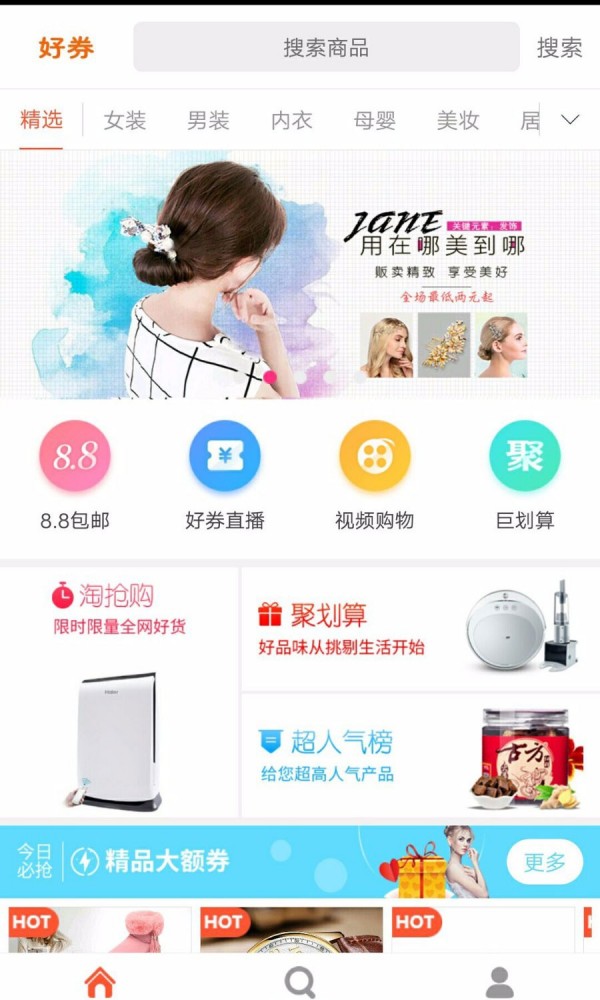This screenshot has height=1000, width=600.
Task: Open the profile tab in bottom bar
Action: click(499, 981)
